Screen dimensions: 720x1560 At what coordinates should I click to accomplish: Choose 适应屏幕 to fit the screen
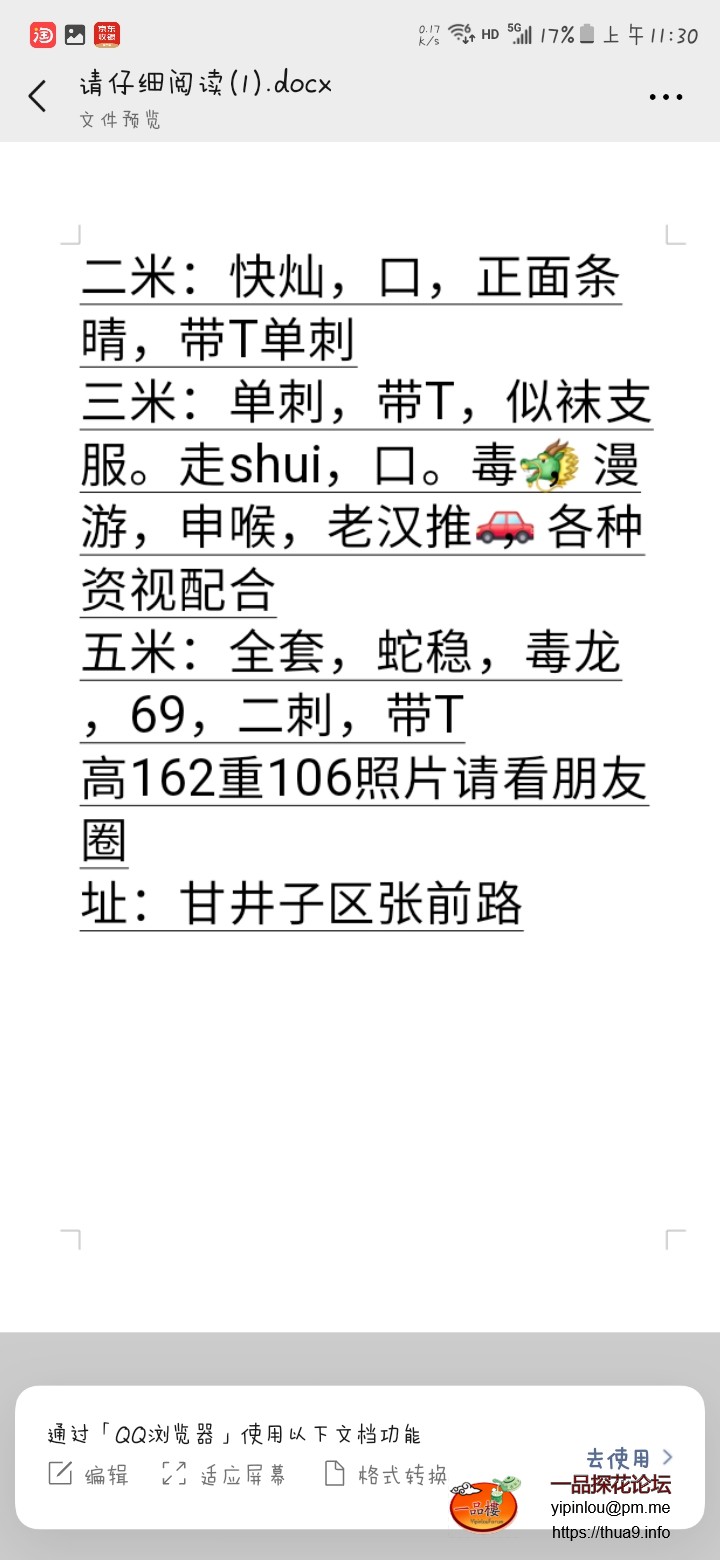(224, 1475)
